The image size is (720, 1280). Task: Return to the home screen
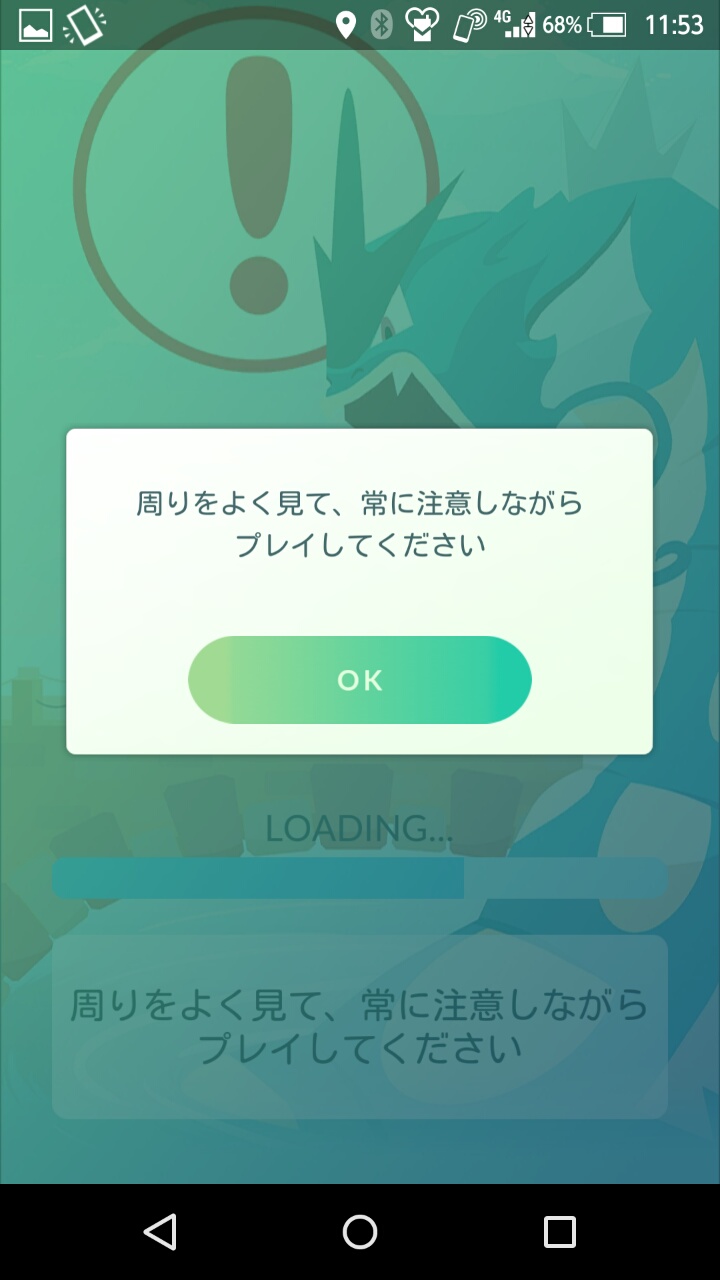(x=360, y=1232)
